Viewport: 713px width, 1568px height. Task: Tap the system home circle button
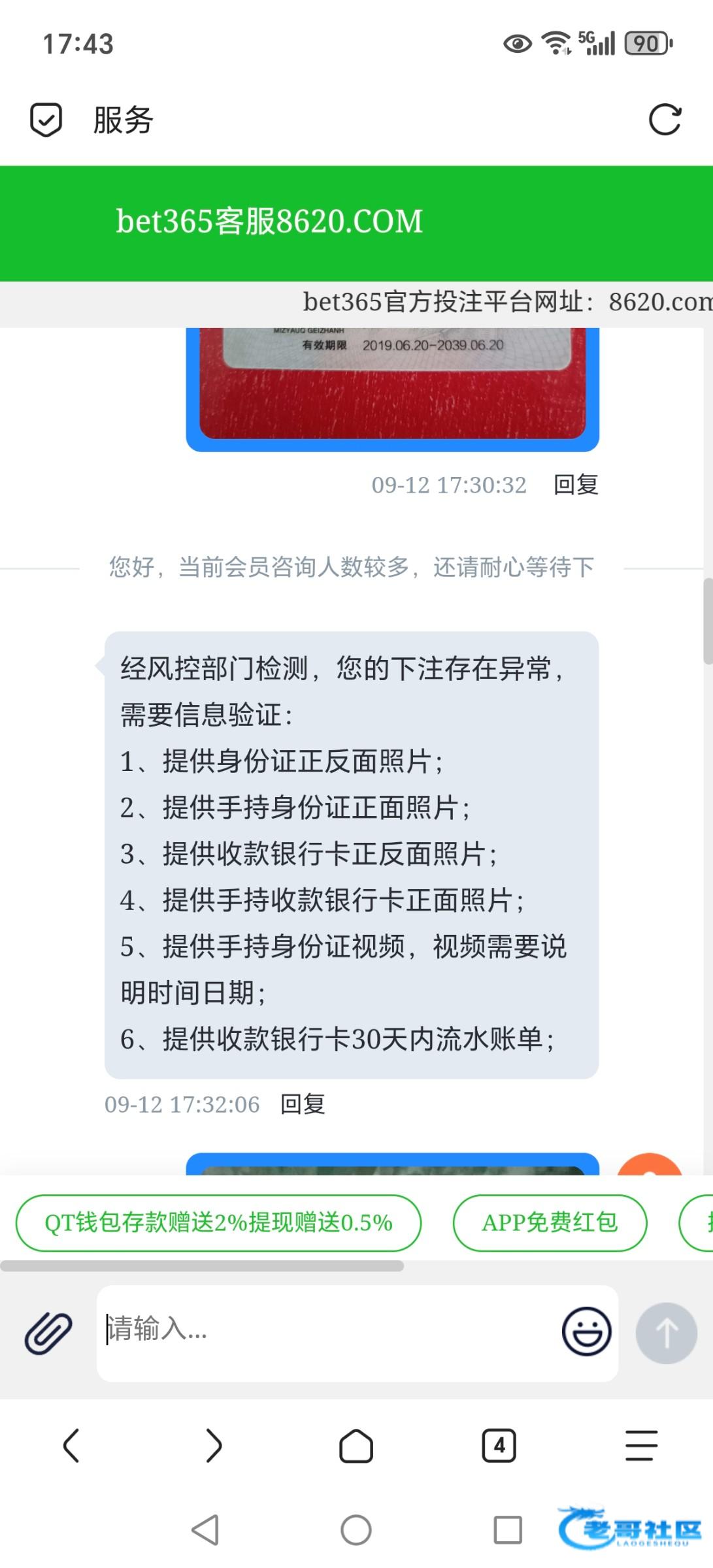356,1529
